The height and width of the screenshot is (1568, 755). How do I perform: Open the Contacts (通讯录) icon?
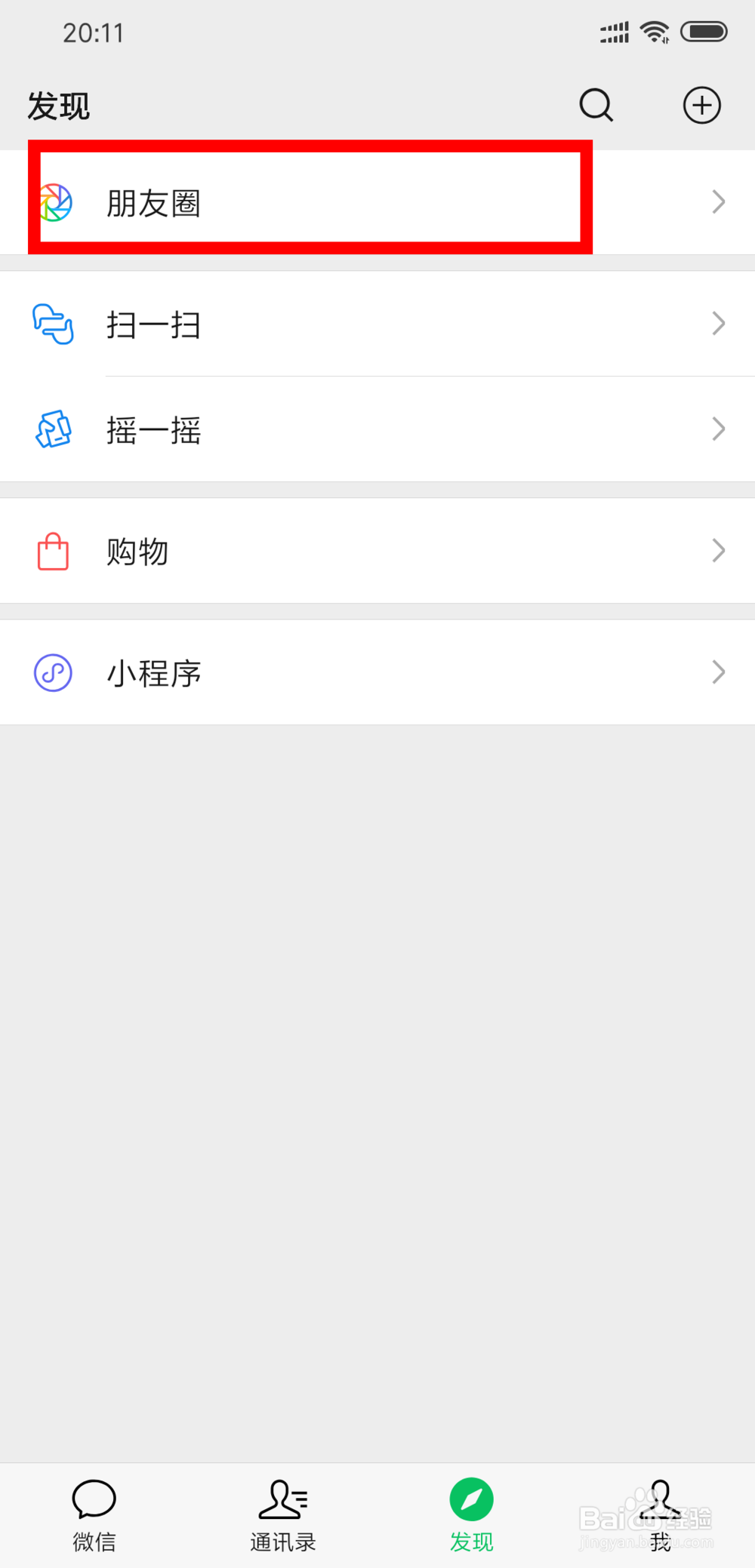[282, 1499]
